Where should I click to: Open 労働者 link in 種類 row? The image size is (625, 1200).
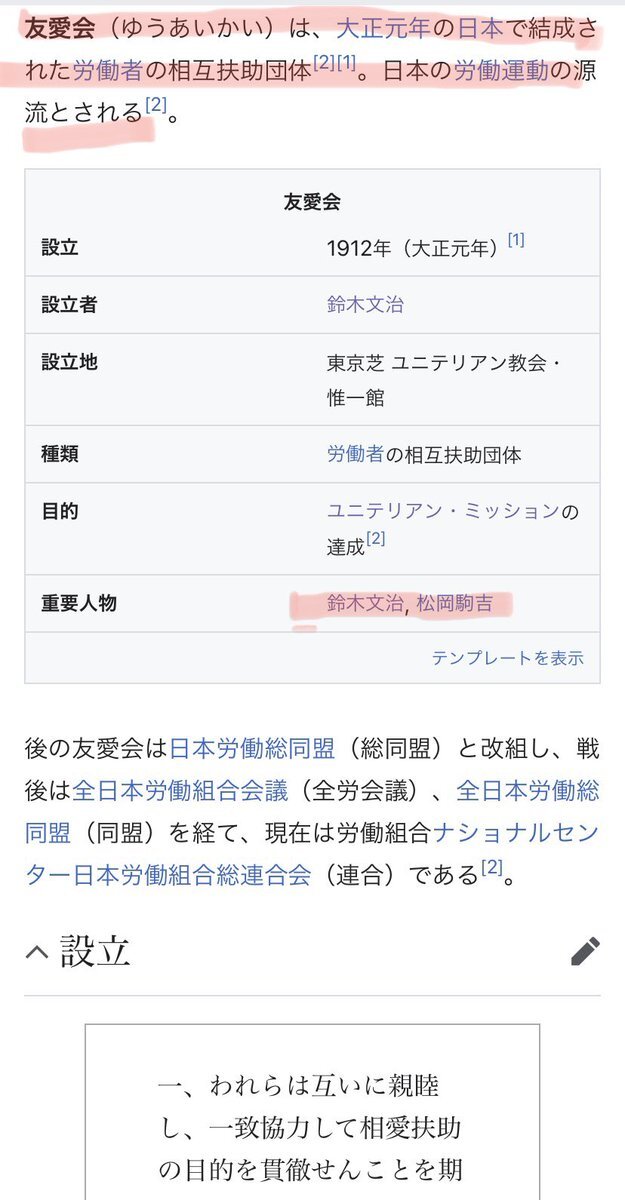point(355,454)
